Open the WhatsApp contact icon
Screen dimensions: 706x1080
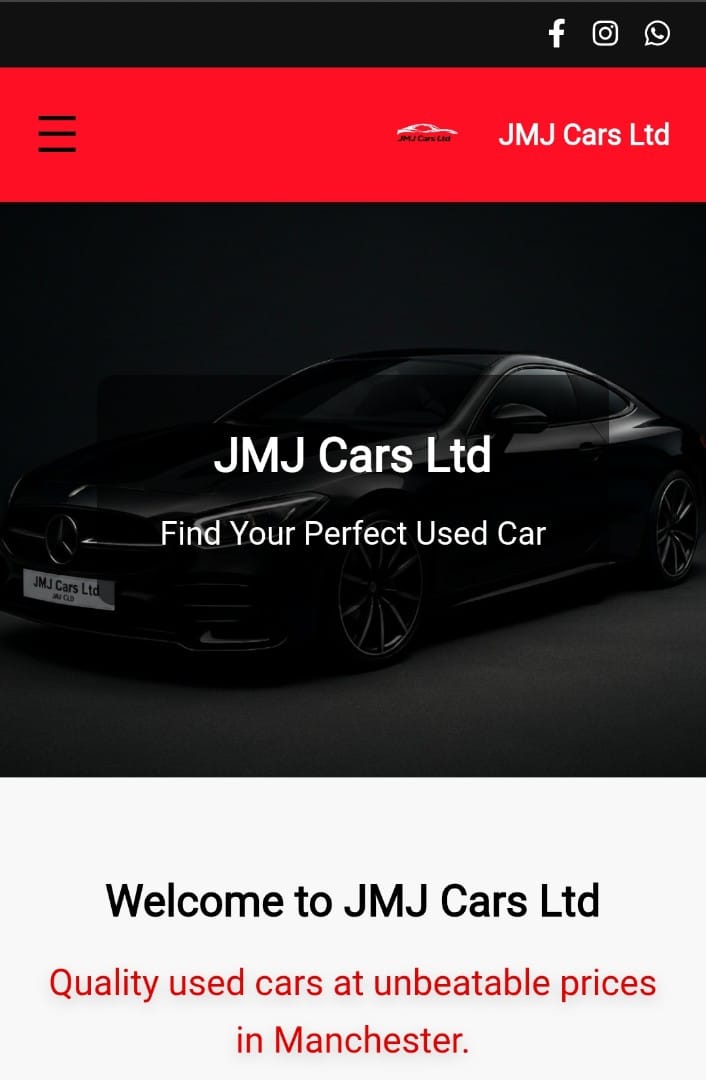pos(657,33)
